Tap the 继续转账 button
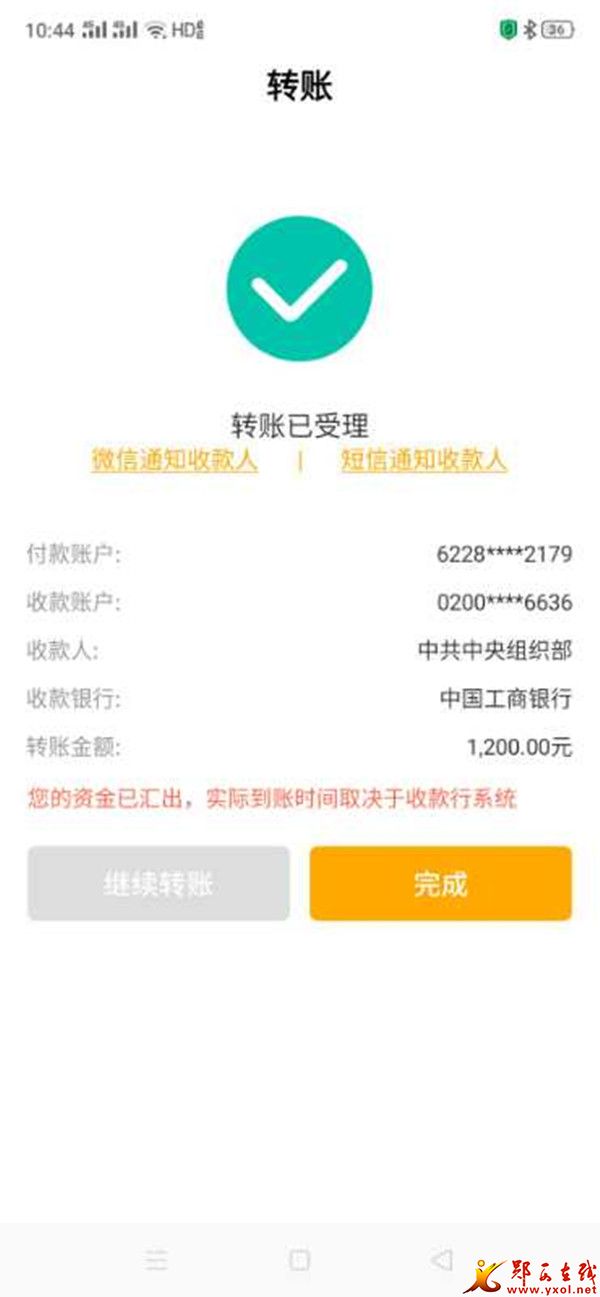The height and width of the screenshot is (1297, 600). click(x=158, y=884)
